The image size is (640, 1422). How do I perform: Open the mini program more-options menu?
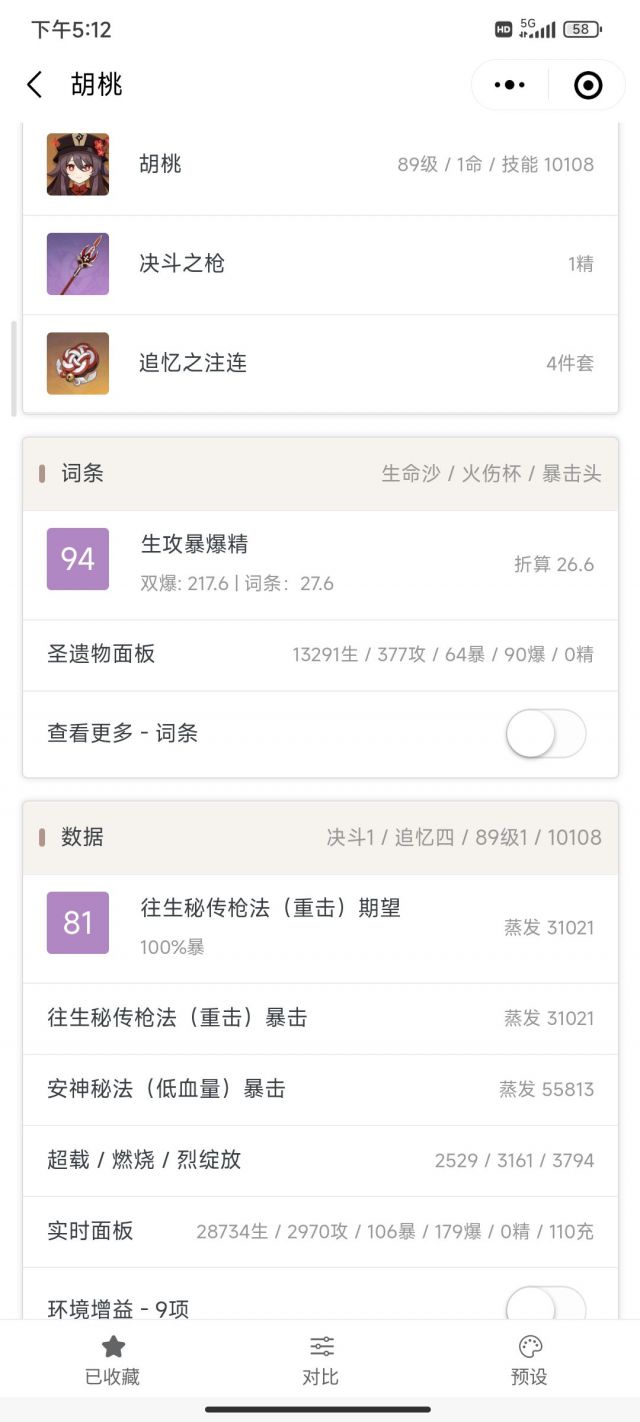click(x=509, y=85)
